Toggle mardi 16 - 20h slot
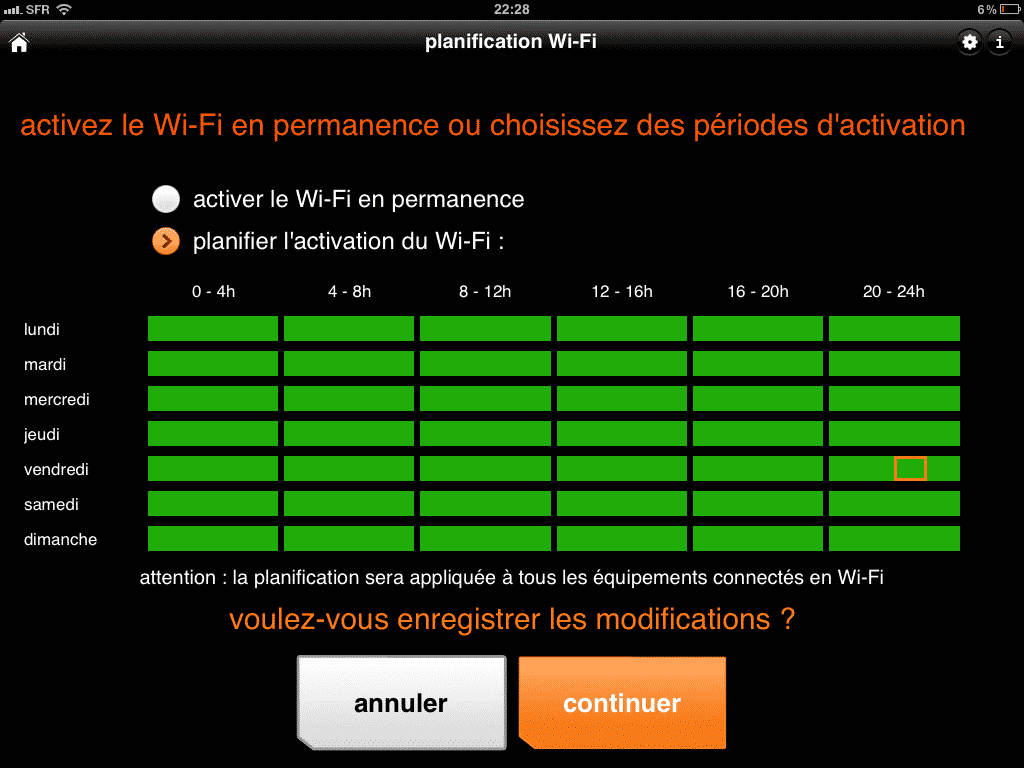The image size is (1024, 768). (x=758, y=364)
